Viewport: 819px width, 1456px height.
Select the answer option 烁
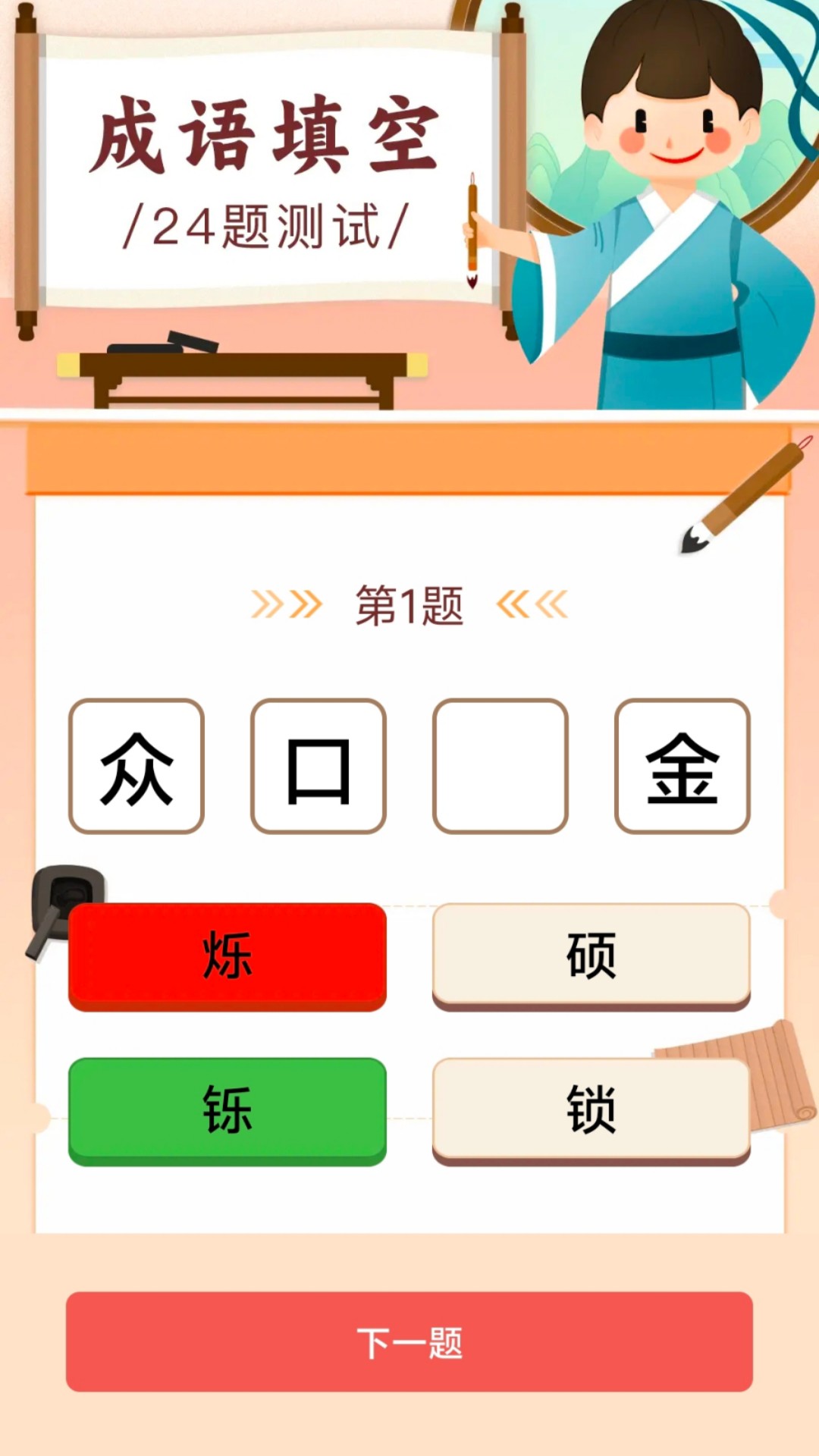227,955
